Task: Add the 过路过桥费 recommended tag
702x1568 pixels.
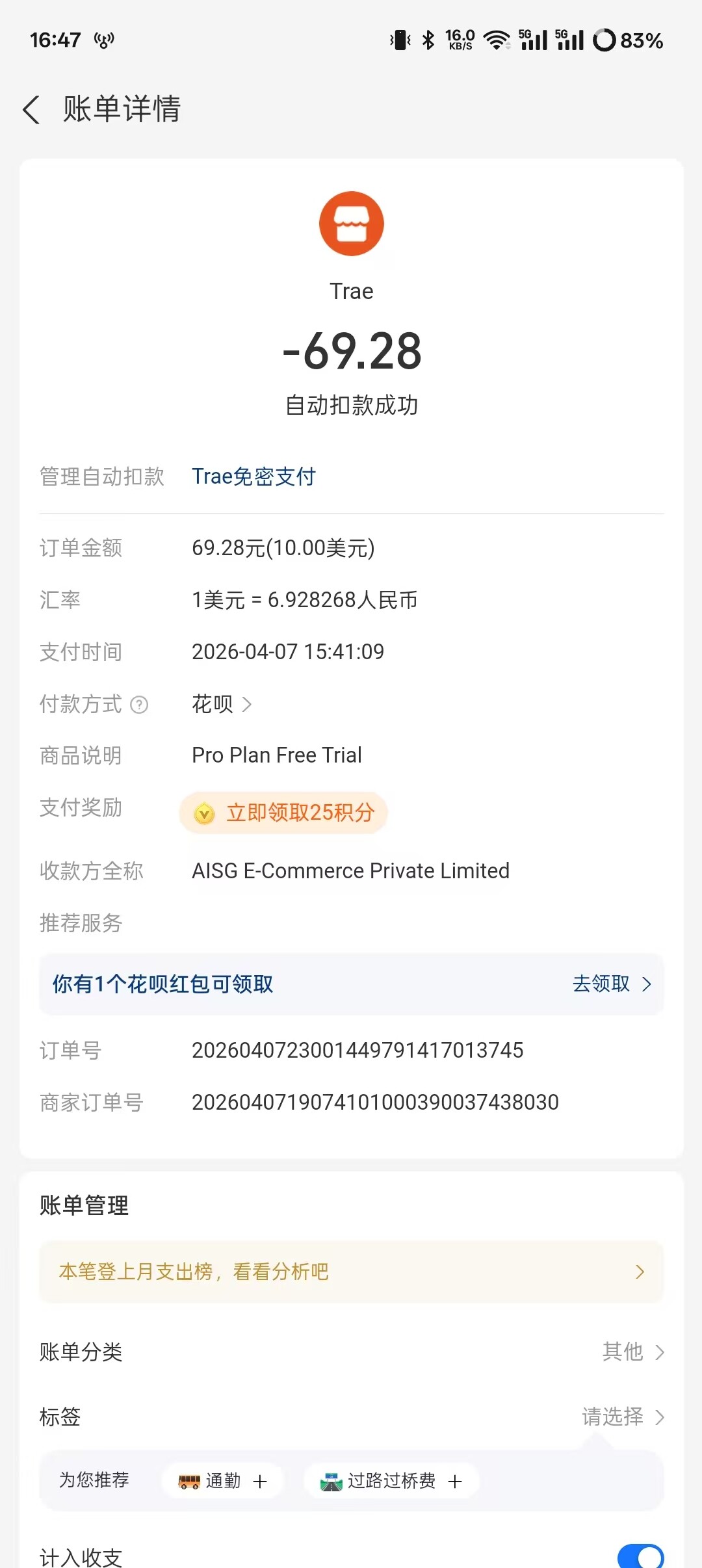Action: point(391,1481)
